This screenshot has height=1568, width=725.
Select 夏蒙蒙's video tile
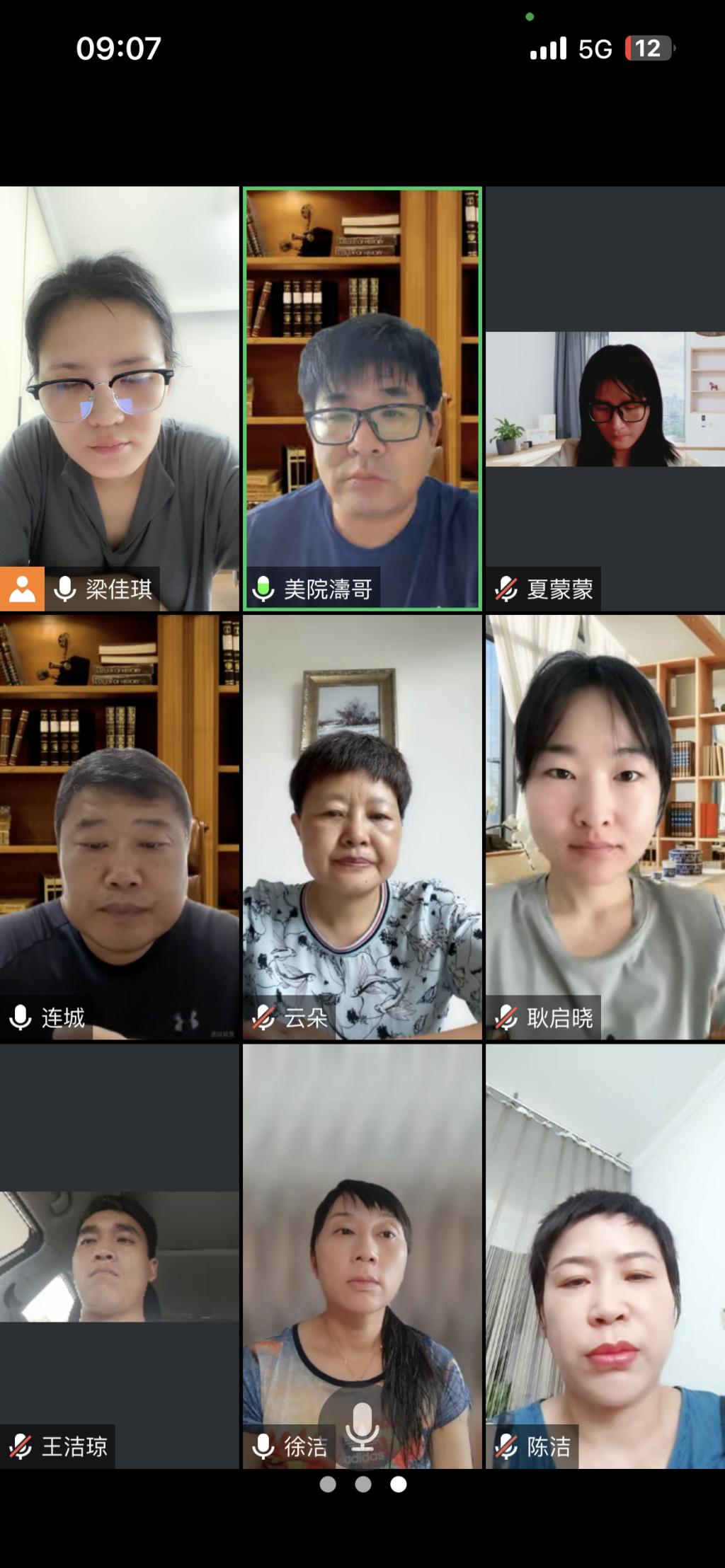[605, 398]
